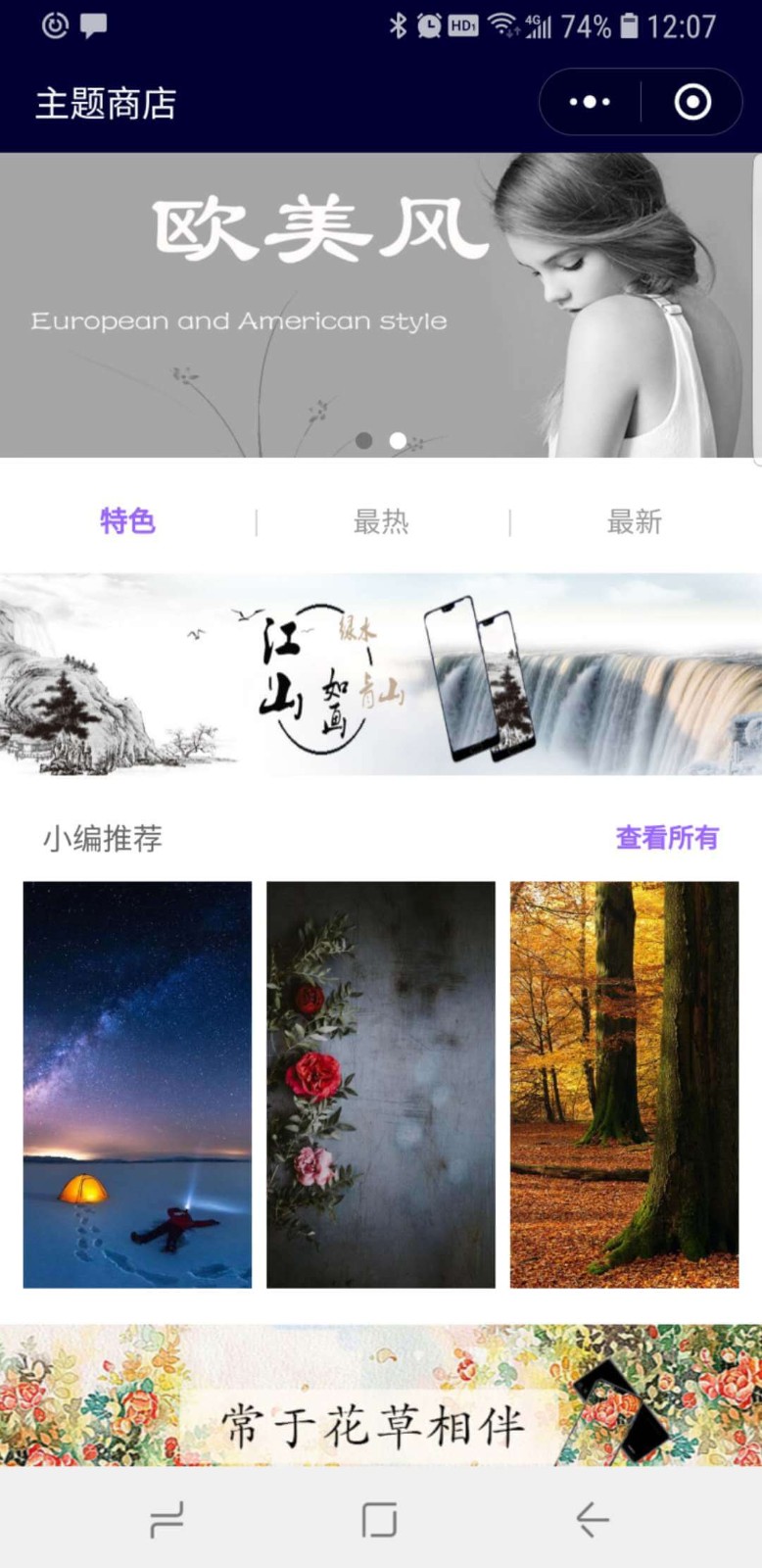Jump to the first banner slide dot

point(364,441)
